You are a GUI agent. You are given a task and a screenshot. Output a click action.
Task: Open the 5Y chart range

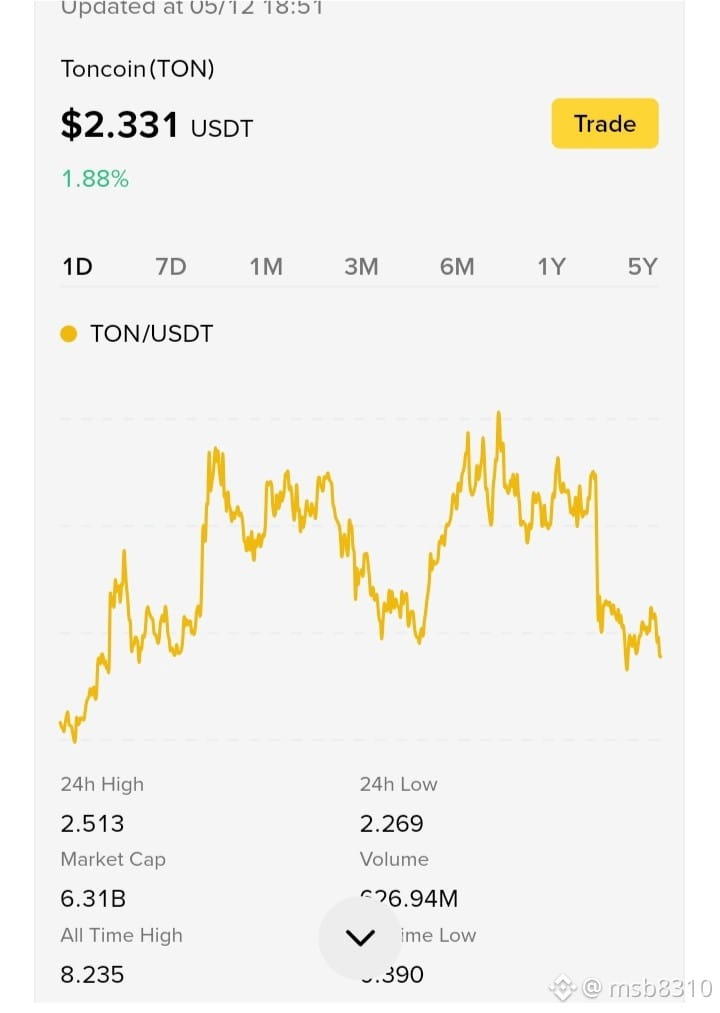[642, 267]
